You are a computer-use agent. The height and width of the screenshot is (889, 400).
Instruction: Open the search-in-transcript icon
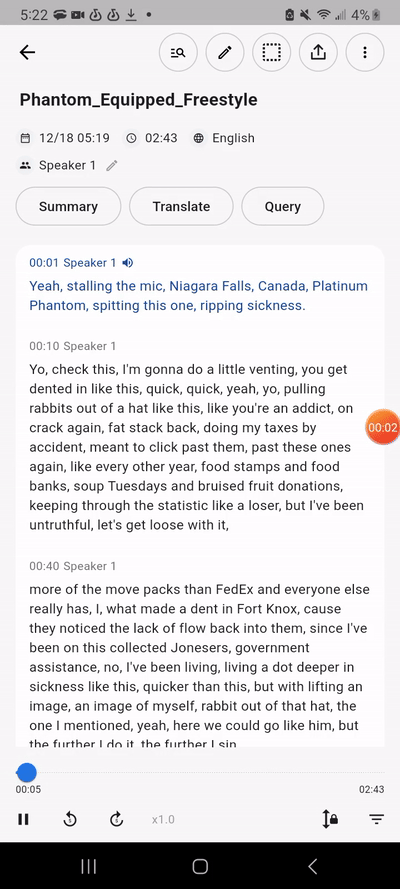pos(178,53)
